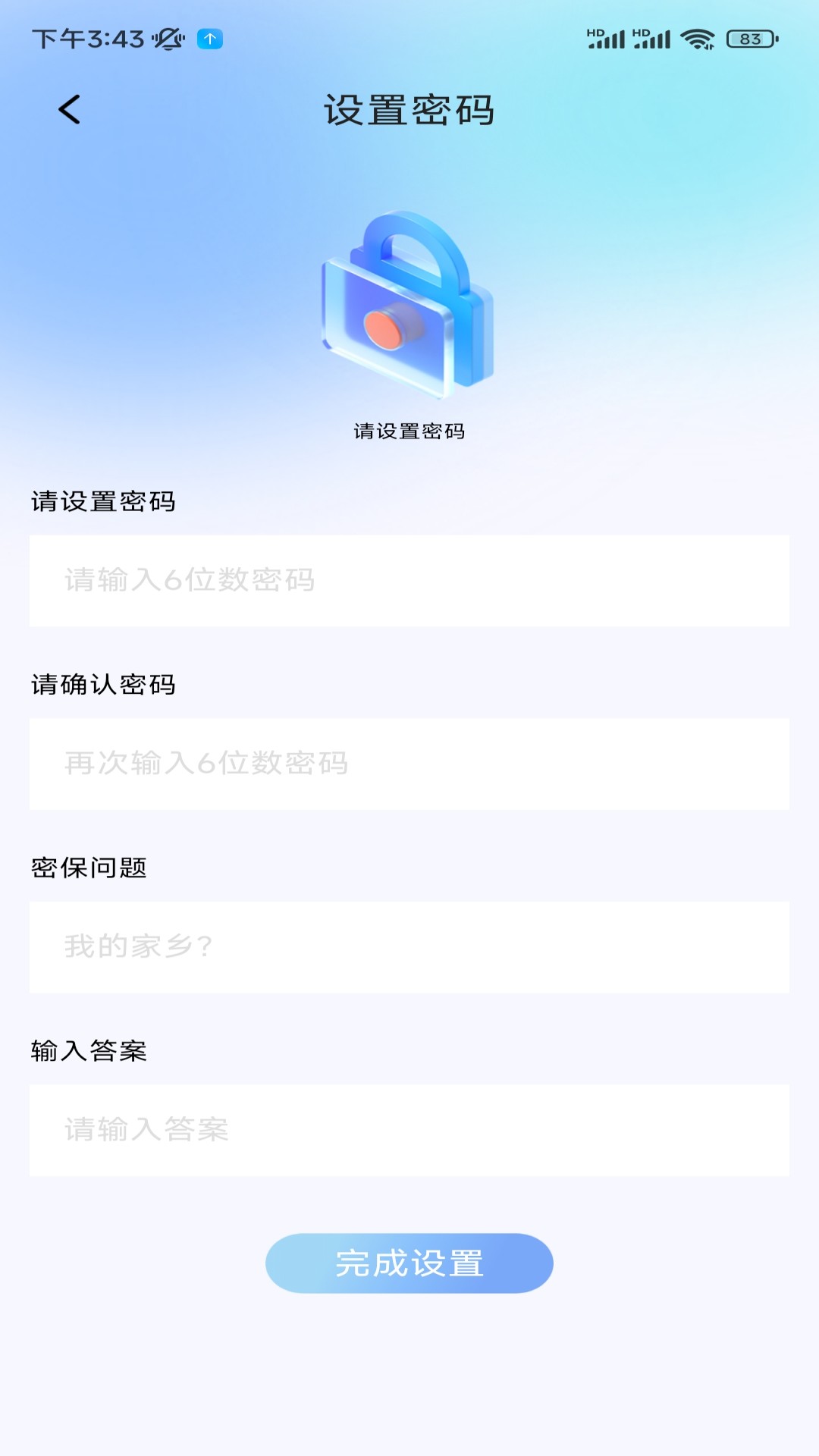The height and width of the screenshot is (1456, 819).
Task: Tap the 6-digit password input field
Action: click(x=409, y=581)
